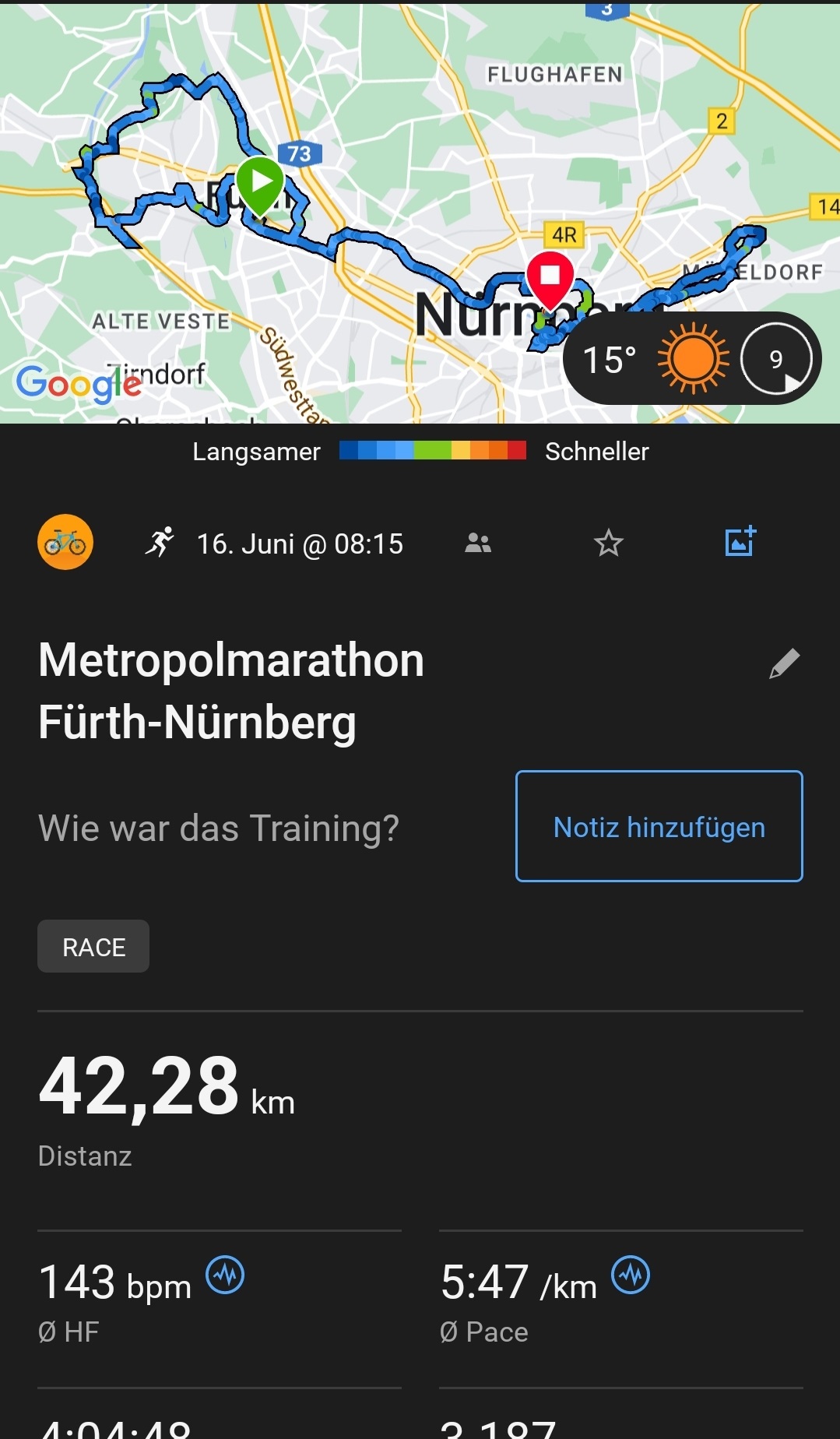Mark activity as favorite with star
840x1439 pixels.
click(609, 543)
